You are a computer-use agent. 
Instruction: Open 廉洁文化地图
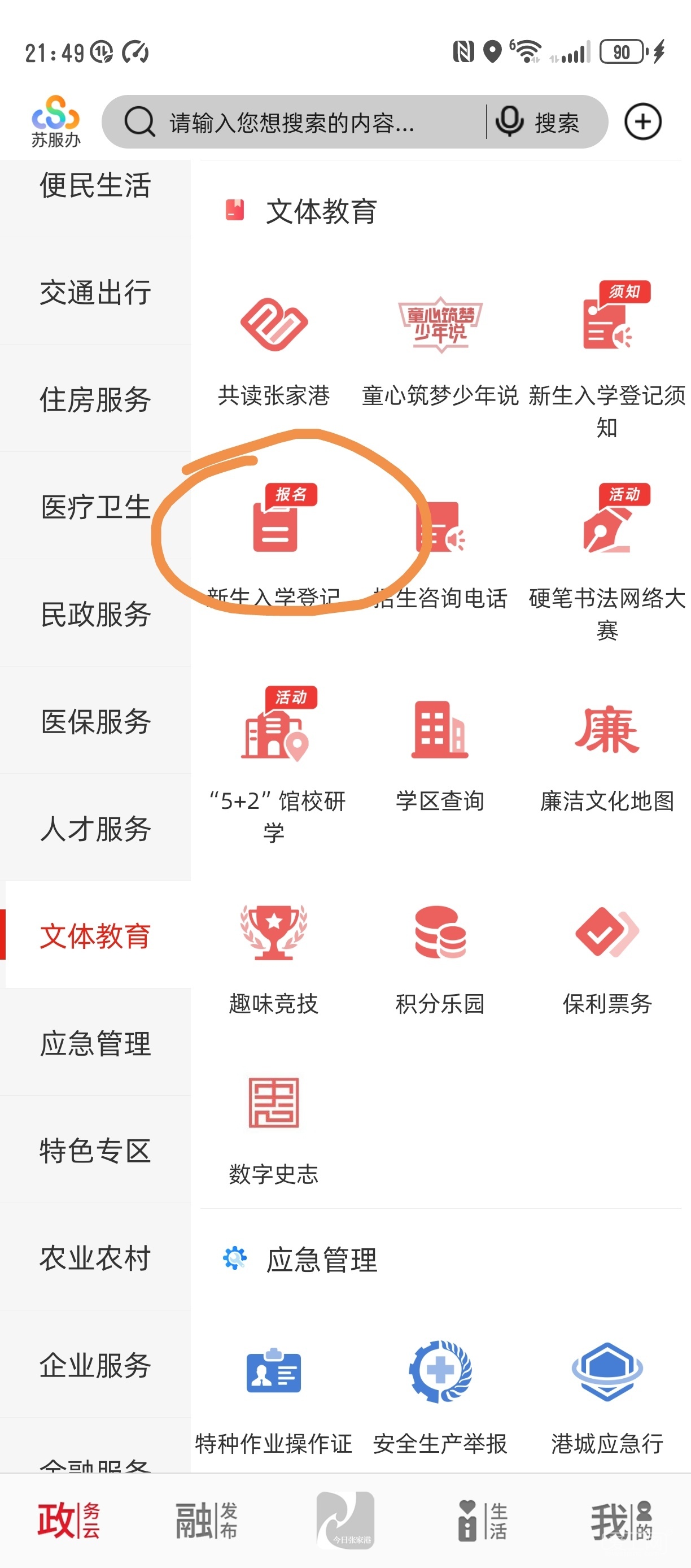click(606, 755)
